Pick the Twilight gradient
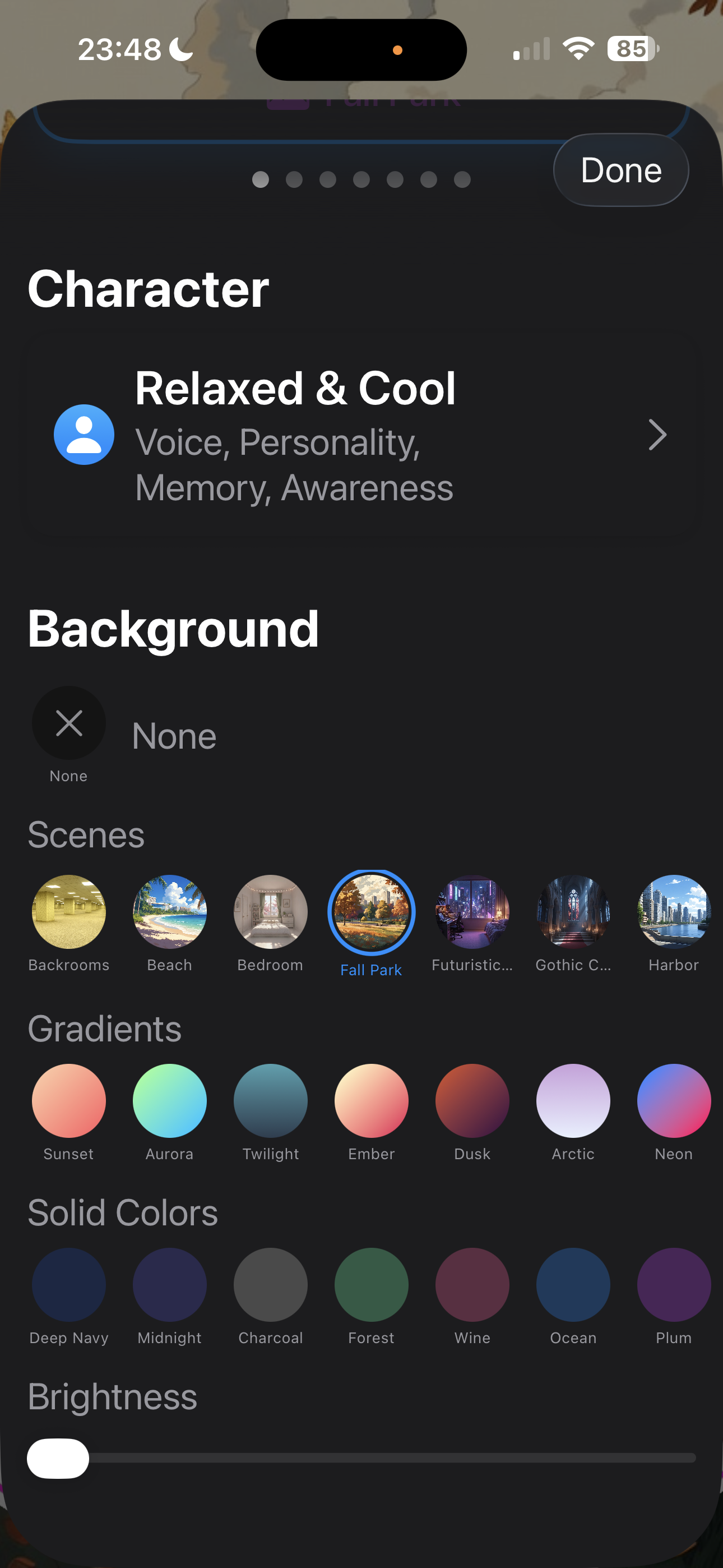Viewport: 723px width, 1568px height. [x=270, y=1100]
